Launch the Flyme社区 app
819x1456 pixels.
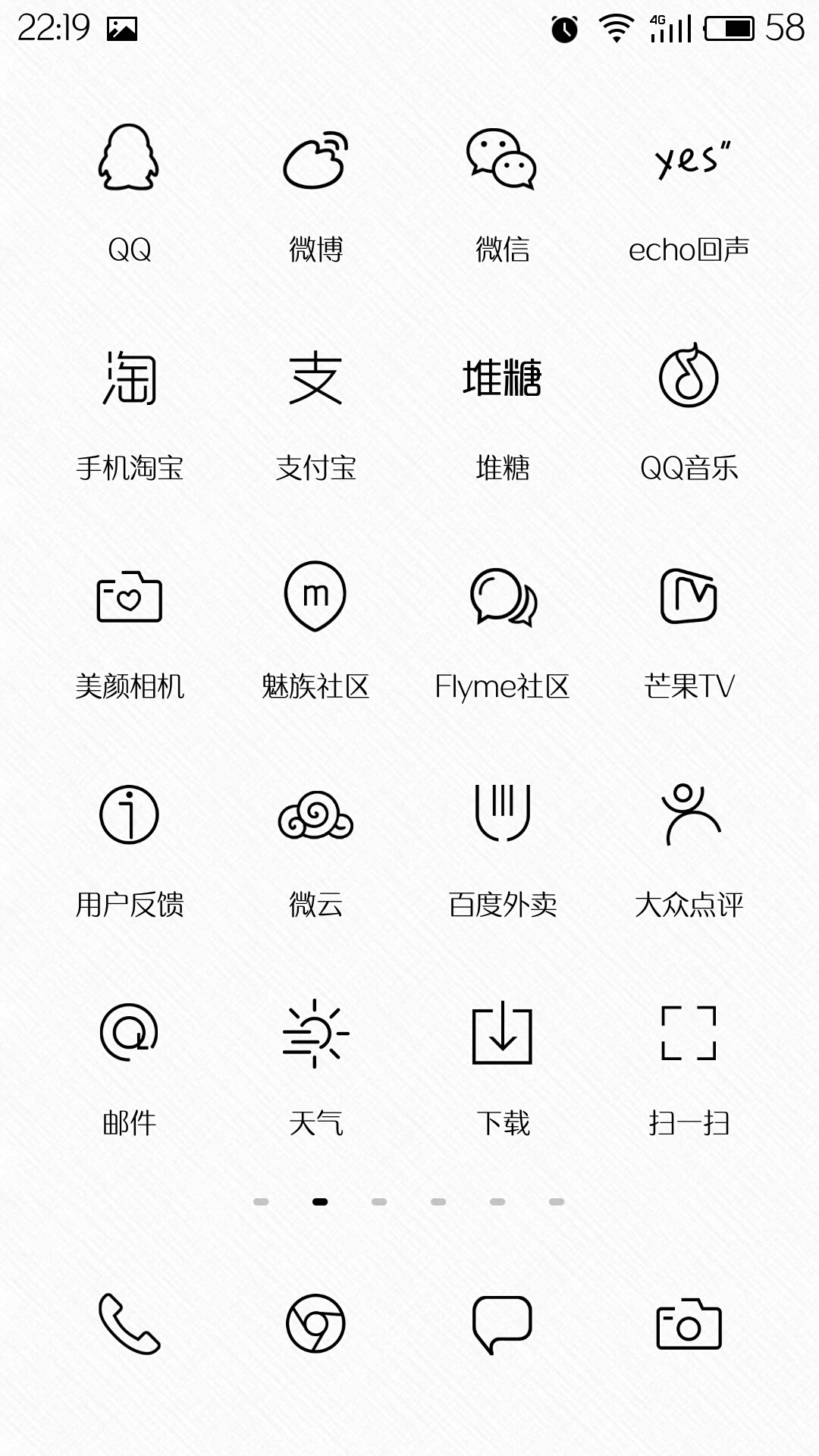click(x=502, y=596)
